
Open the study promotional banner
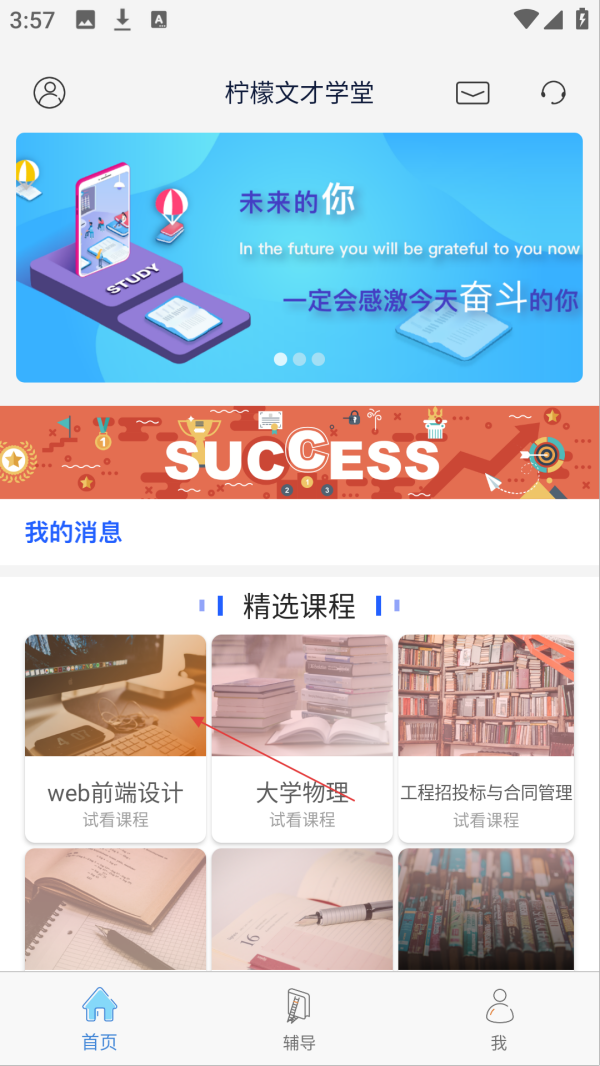click(x=300, y=257)
